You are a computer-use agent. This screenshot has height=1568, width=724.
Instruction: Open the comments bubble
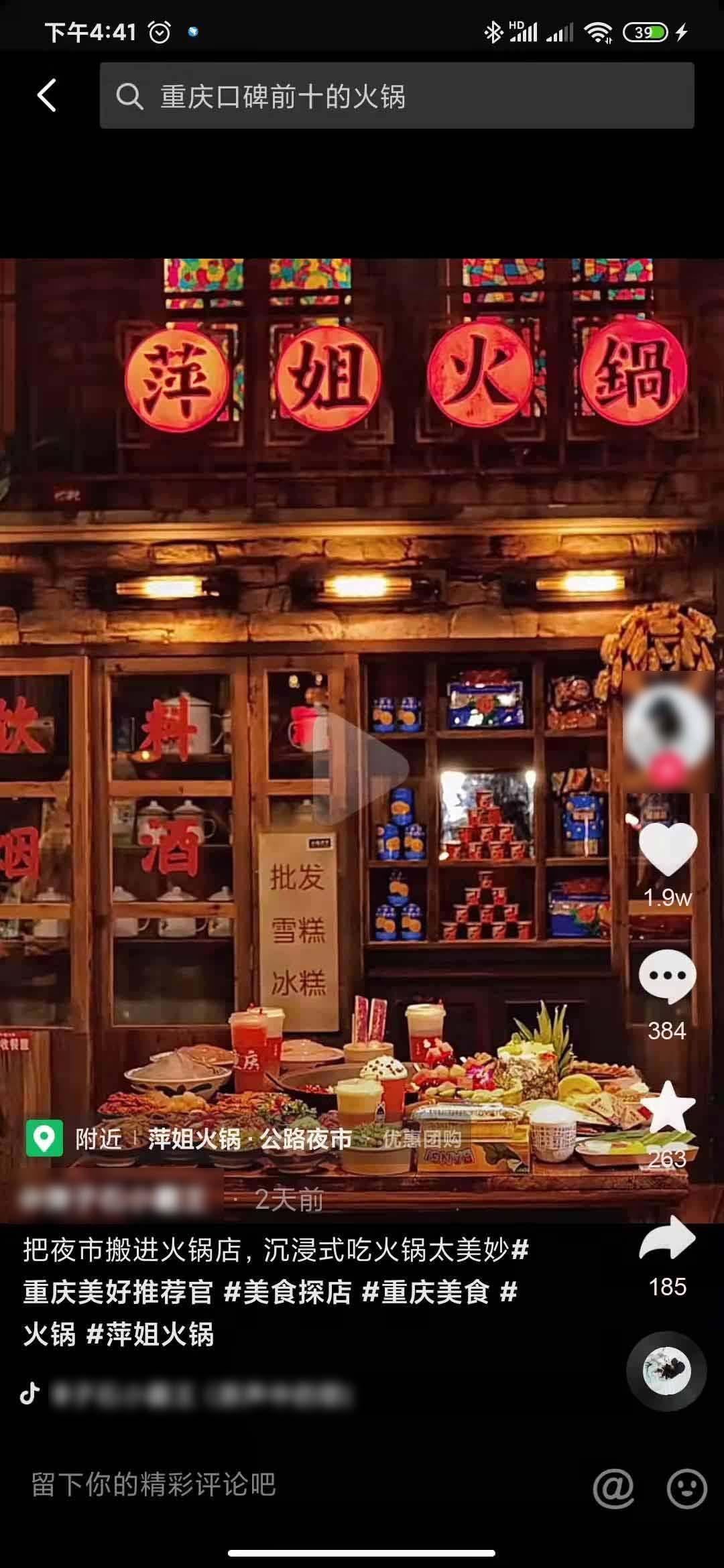pos(667,977)
